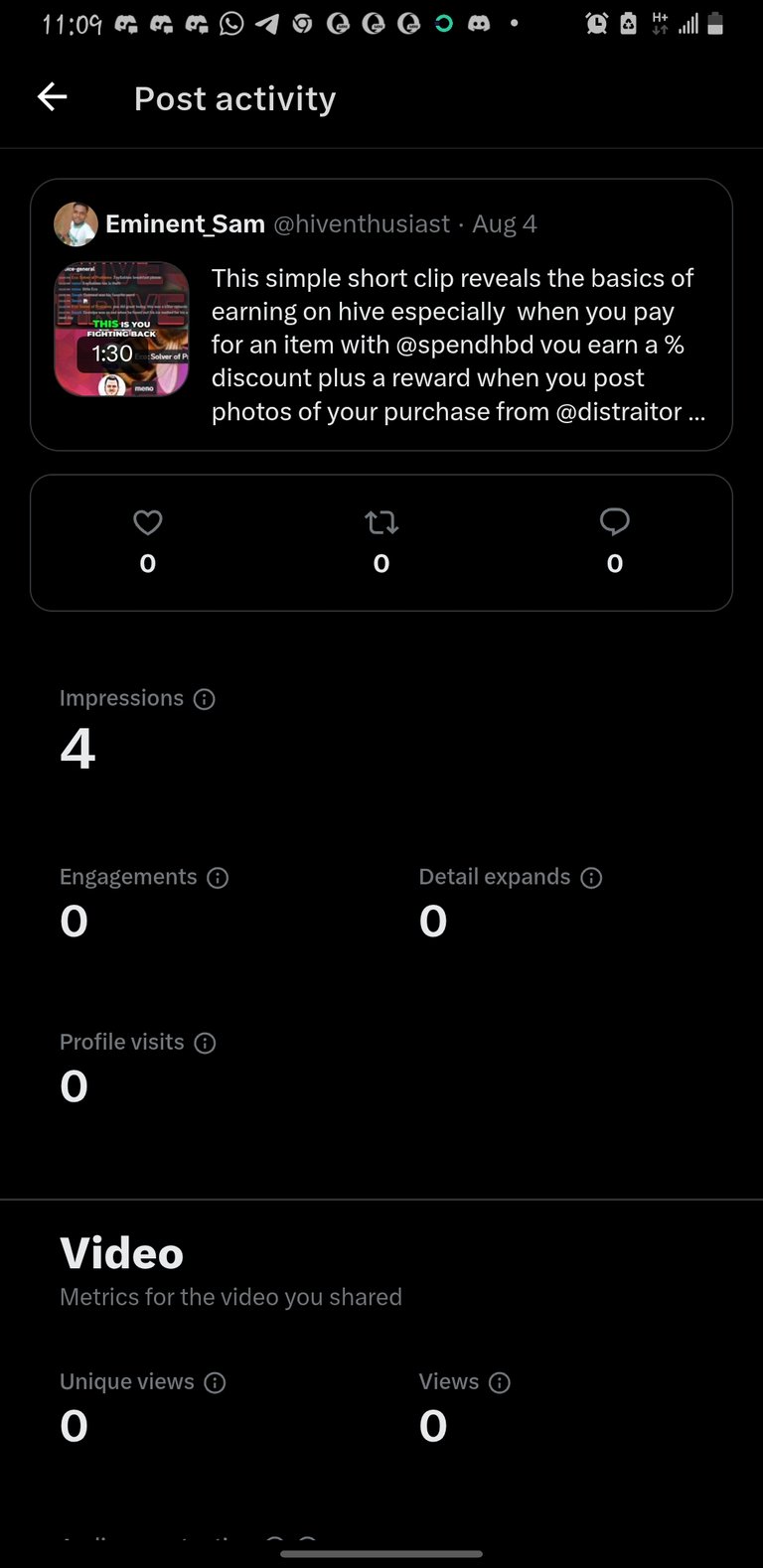Show info about Profile visits
This screenshot has width=763, height=1568.
point(205,1043)
